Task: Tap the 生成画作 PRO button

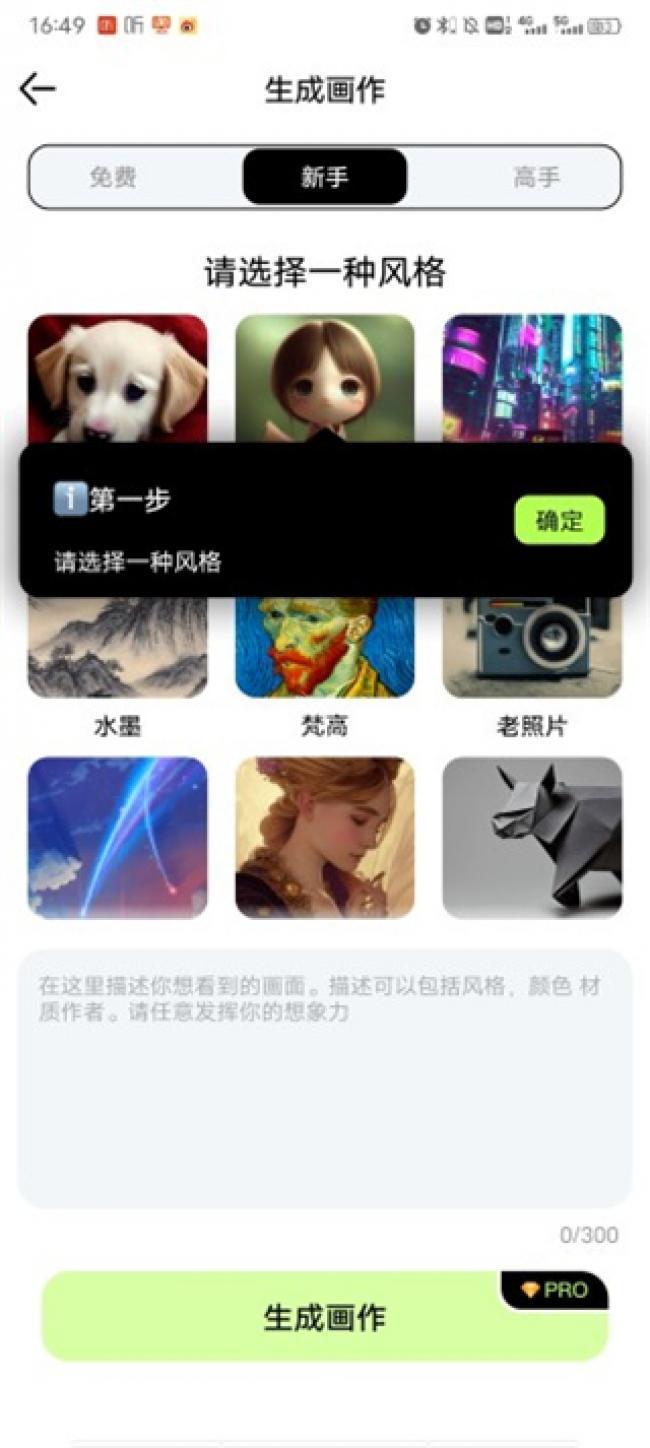Action: coord(325,1317)
